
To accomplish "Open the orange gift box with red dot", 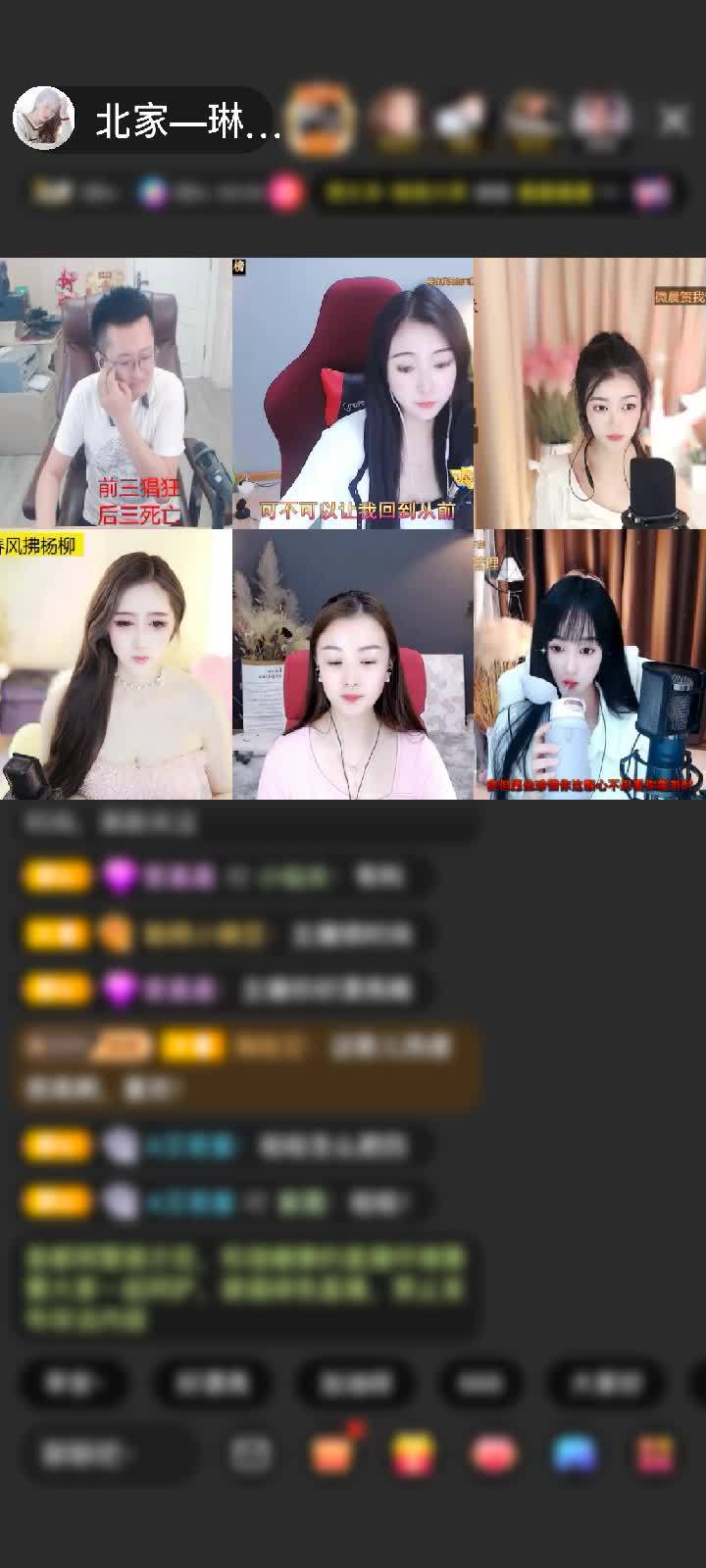I will pos(333,1453).
